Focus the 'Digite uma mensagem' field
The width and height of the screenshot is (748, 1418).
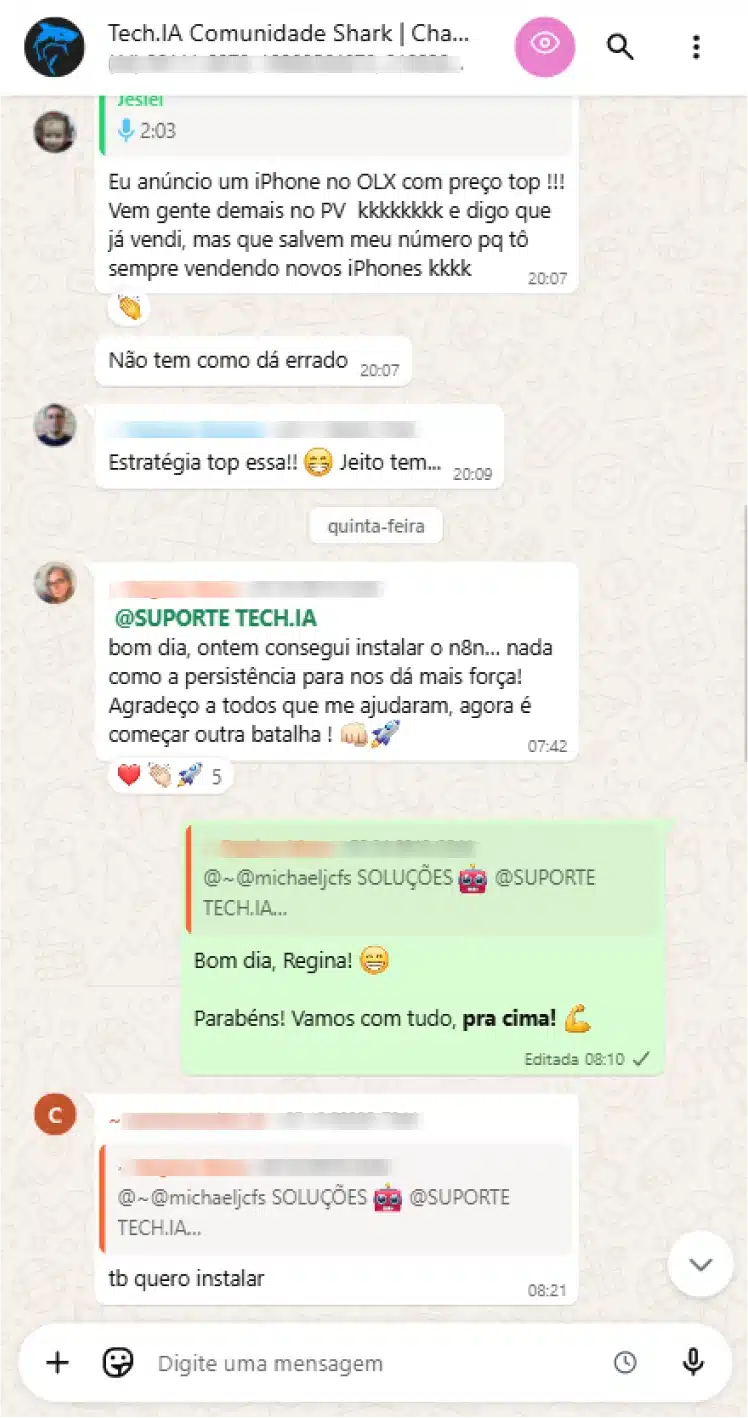click(370, 1363)
